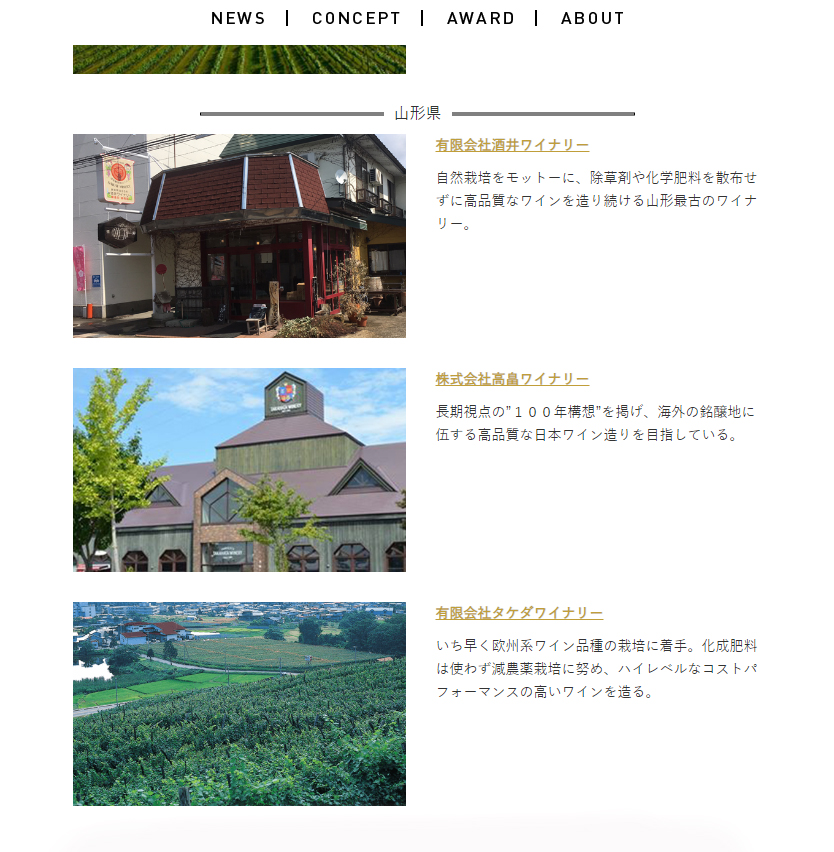
Task: Follow the 有限会社タケダワイナリー link
Action: [x=519, y=613]
